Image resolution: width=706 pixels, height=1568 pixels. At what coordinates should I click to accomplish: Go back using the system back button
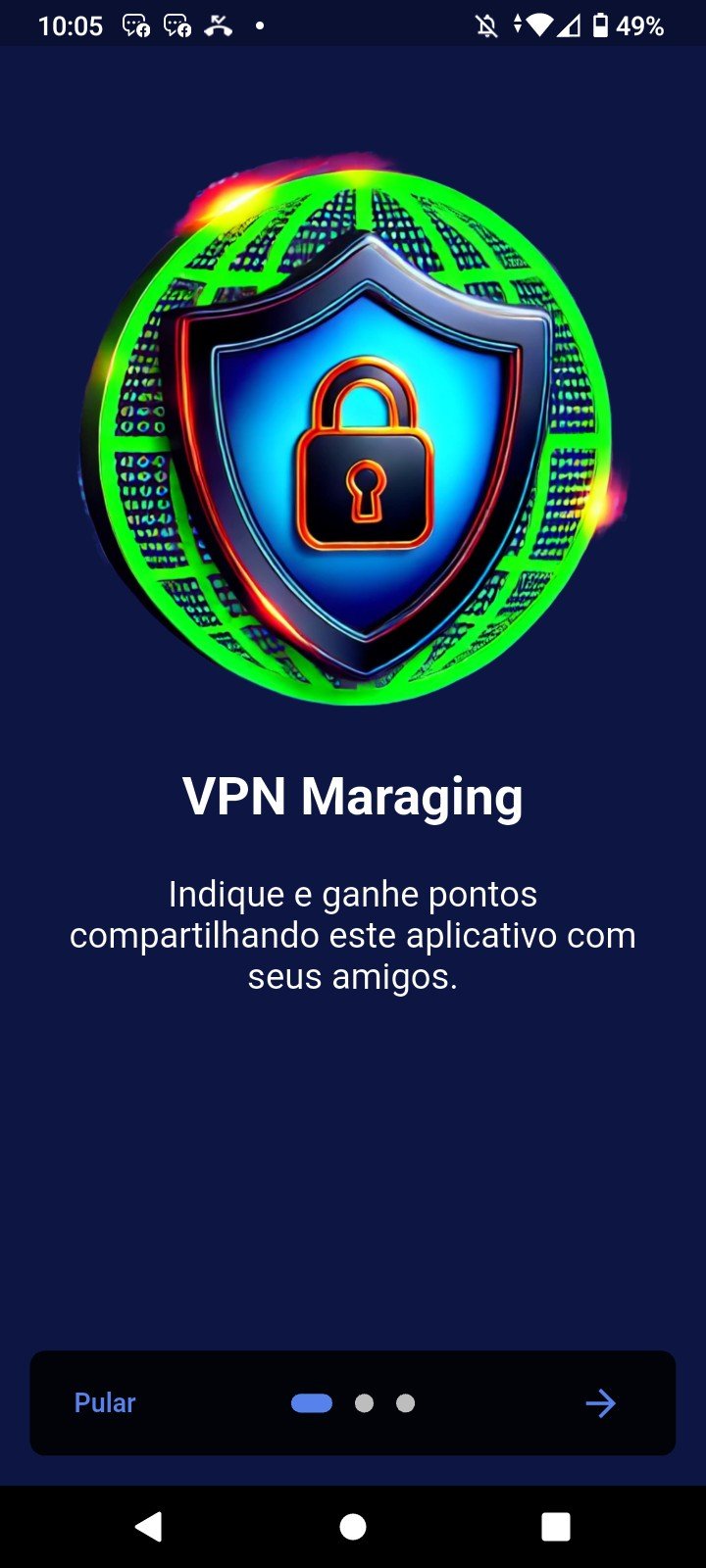tap(149, 1526)
